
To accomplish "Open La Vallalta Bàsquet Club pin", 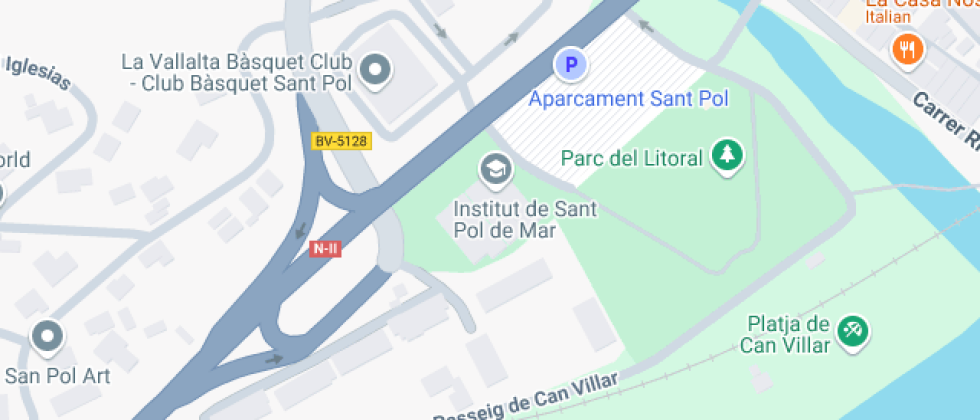I will [x=376, y=69].
